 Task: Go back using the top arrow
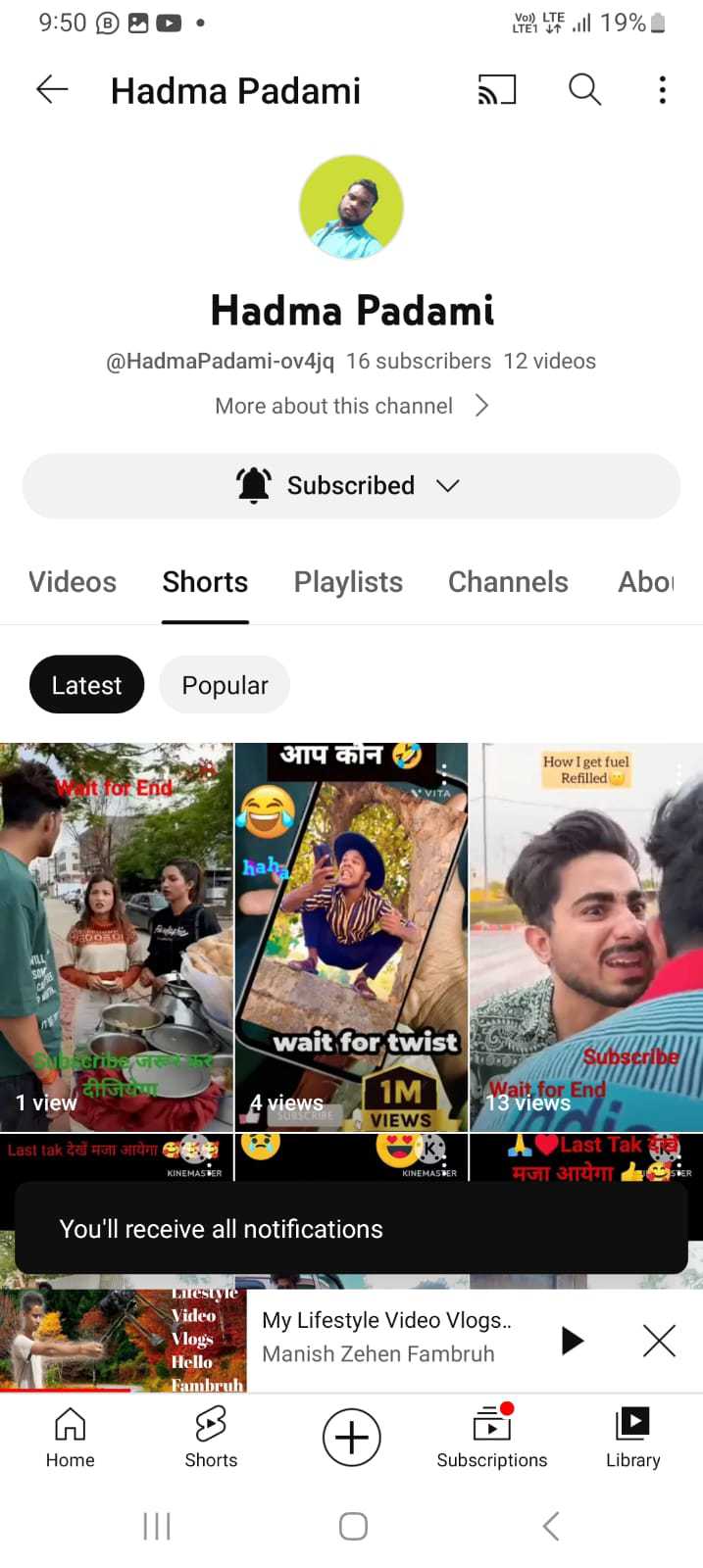click(x=52, y=90)
